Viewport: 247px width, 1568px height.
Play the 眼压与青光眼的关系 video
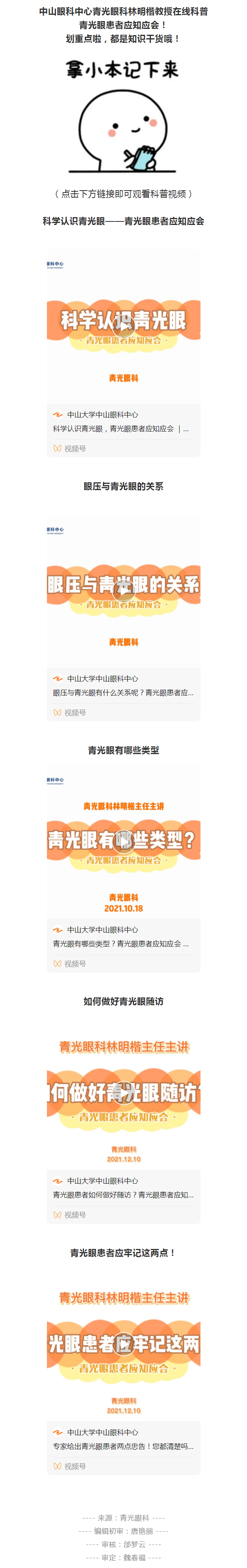pyautogui.click(x=123, y=590)
